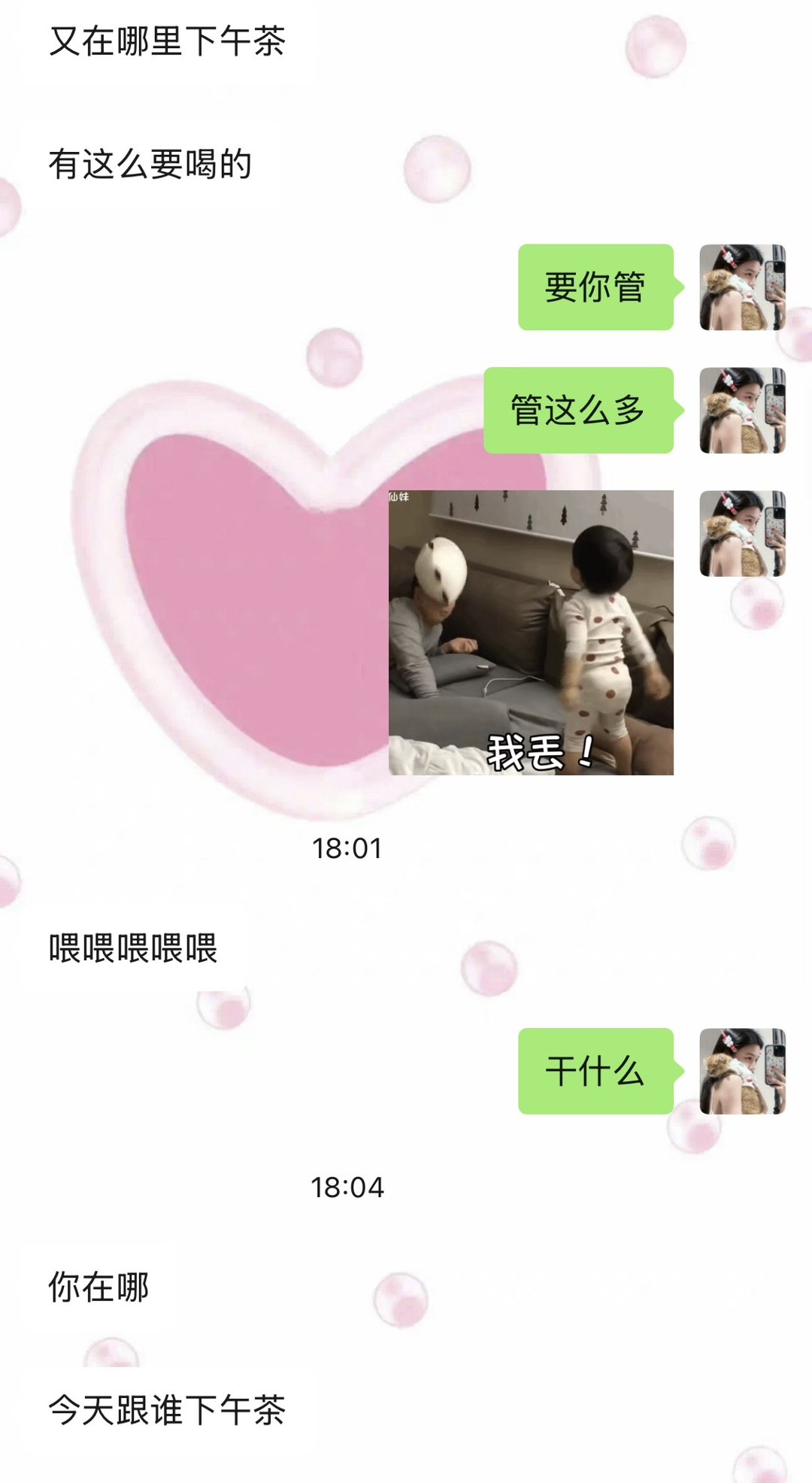This screenshot has height=1483, width=812.
Task: View profile from avatar beside '干什么'
Action: pos(742,1071)
